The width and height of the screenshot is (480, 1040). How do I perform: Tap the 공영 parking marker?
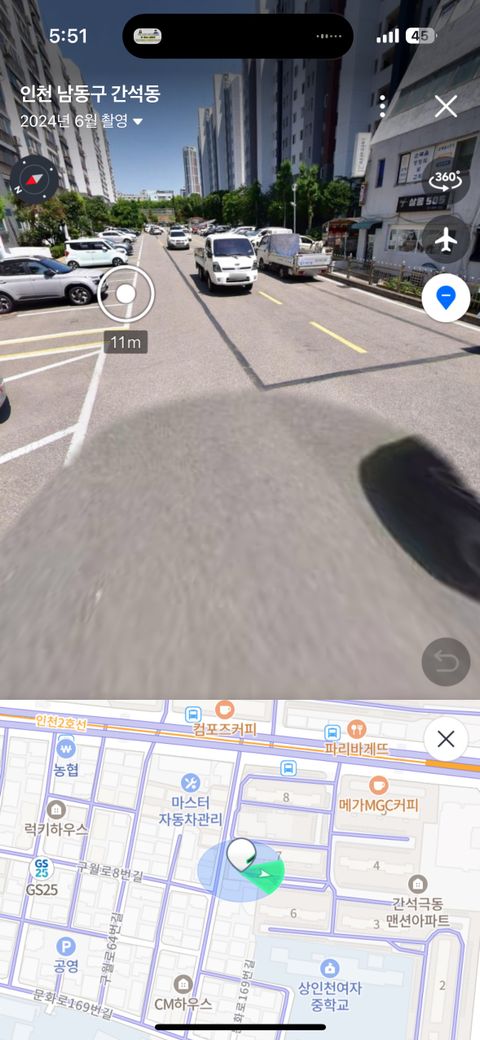pyautogui.click(x=65, y=954)
